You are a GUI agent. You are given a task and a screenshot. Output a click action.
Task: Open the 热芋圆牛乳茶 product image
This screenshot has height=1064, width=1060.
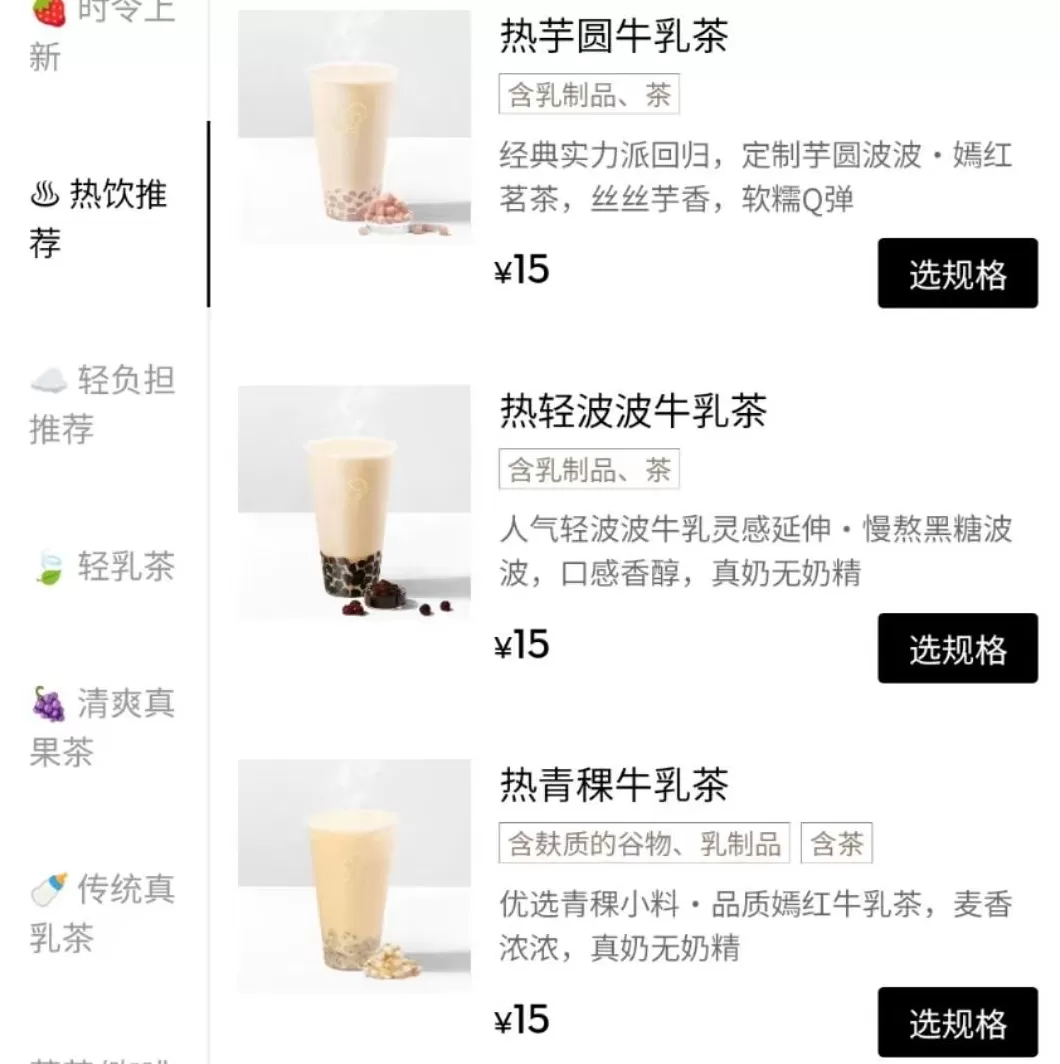(x=354, y=127)
